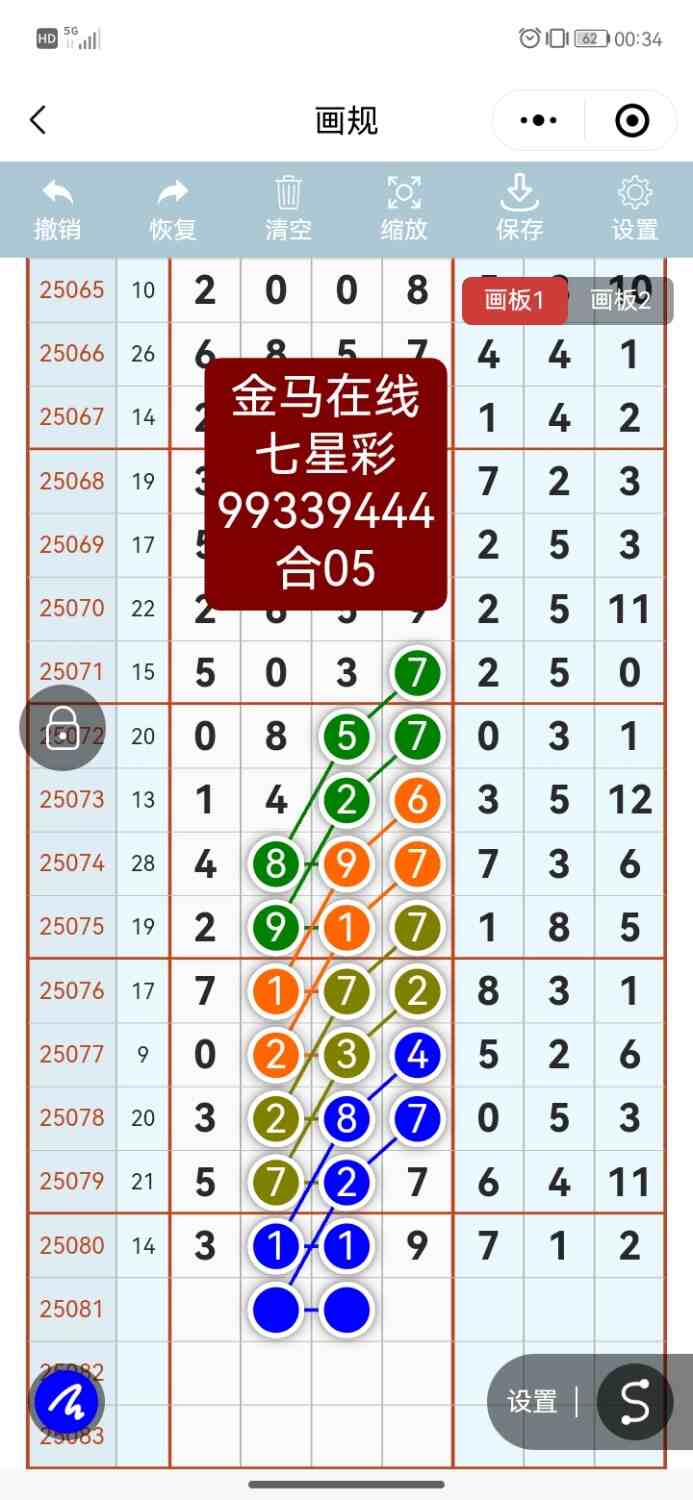Open the floating 设置 pill at bottom right

tap(532, 1402)
